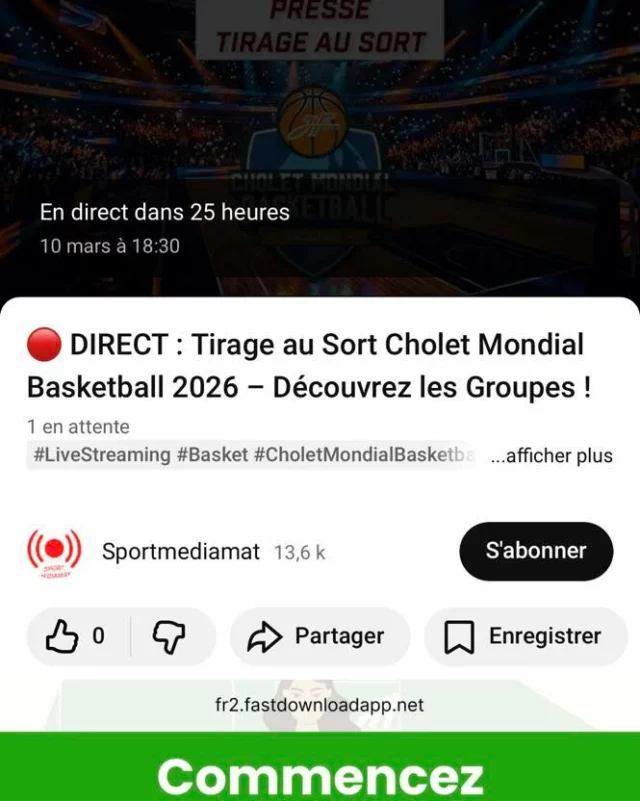Subscribe with the S'abonner button
The width and height of the screenshot is (640, 801).
536,551
